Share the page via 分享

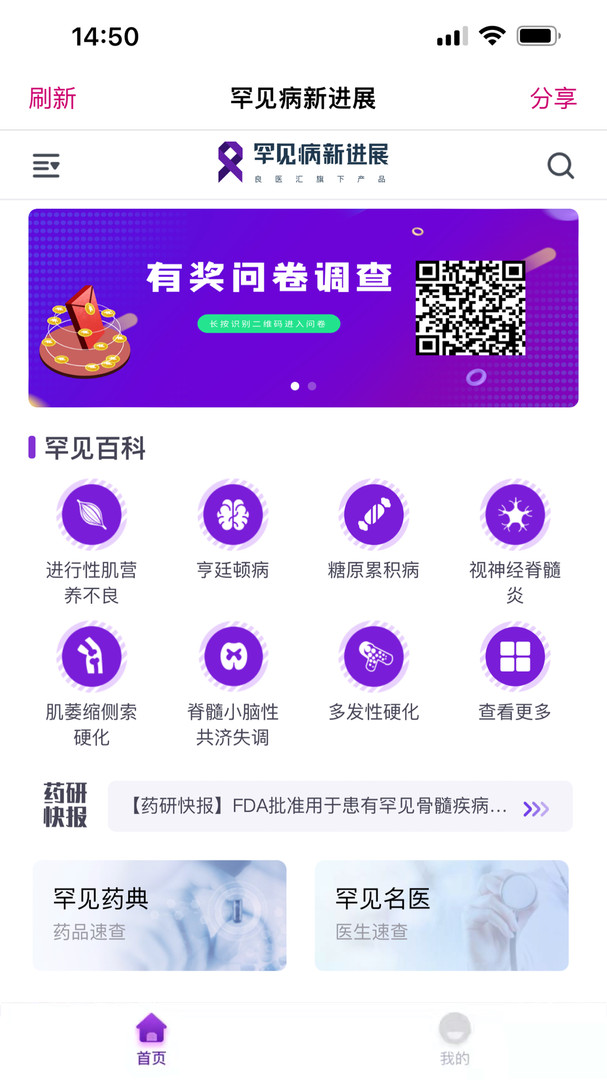(x=553, y=98)
